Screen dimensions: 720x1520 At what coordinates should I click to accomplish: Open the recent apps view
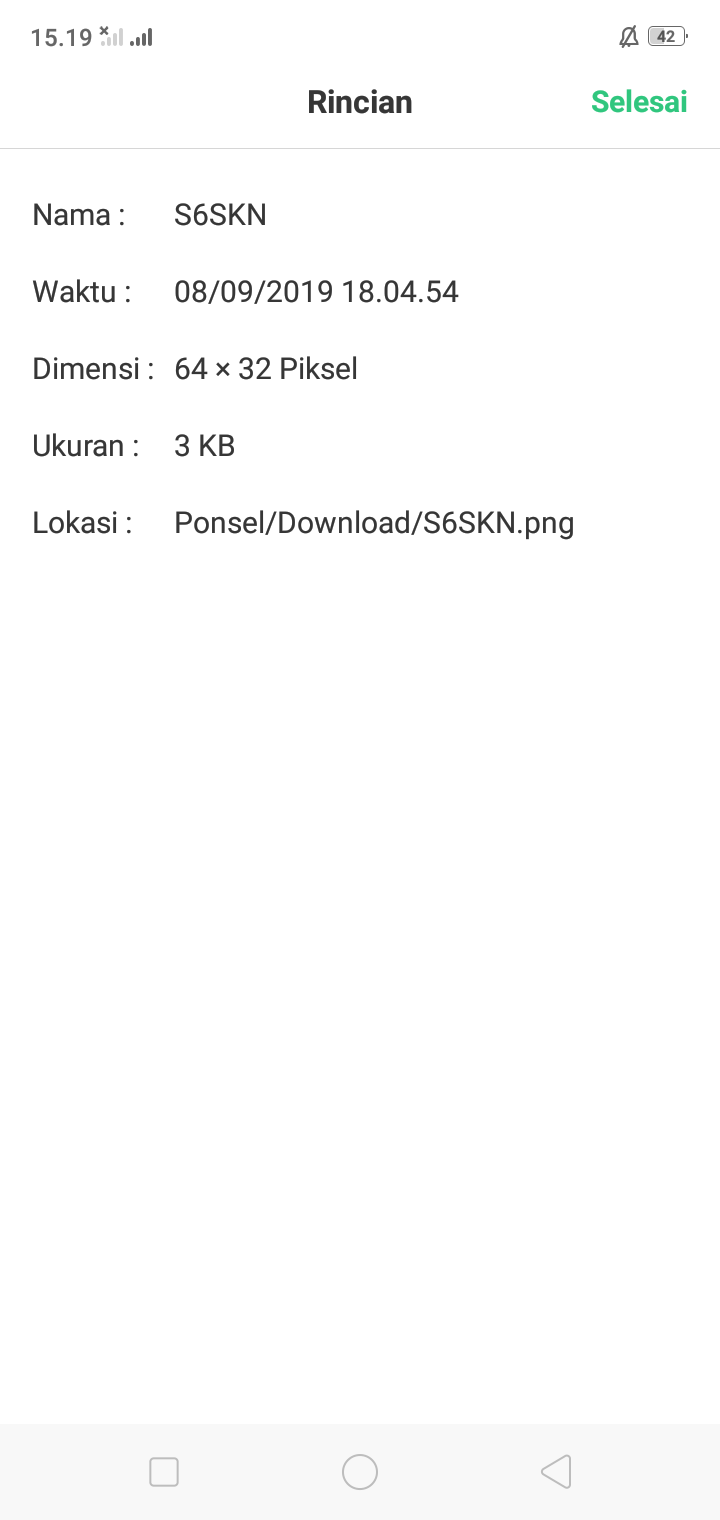click(x=164, y=1471)
